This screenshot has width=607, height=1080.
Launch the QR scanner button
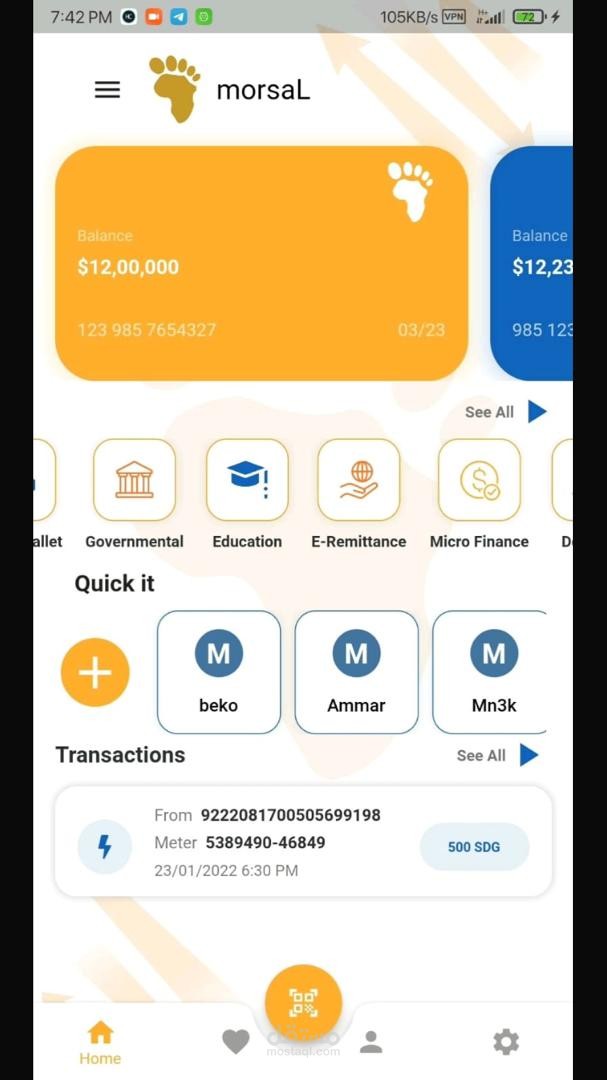(303, 1002)
